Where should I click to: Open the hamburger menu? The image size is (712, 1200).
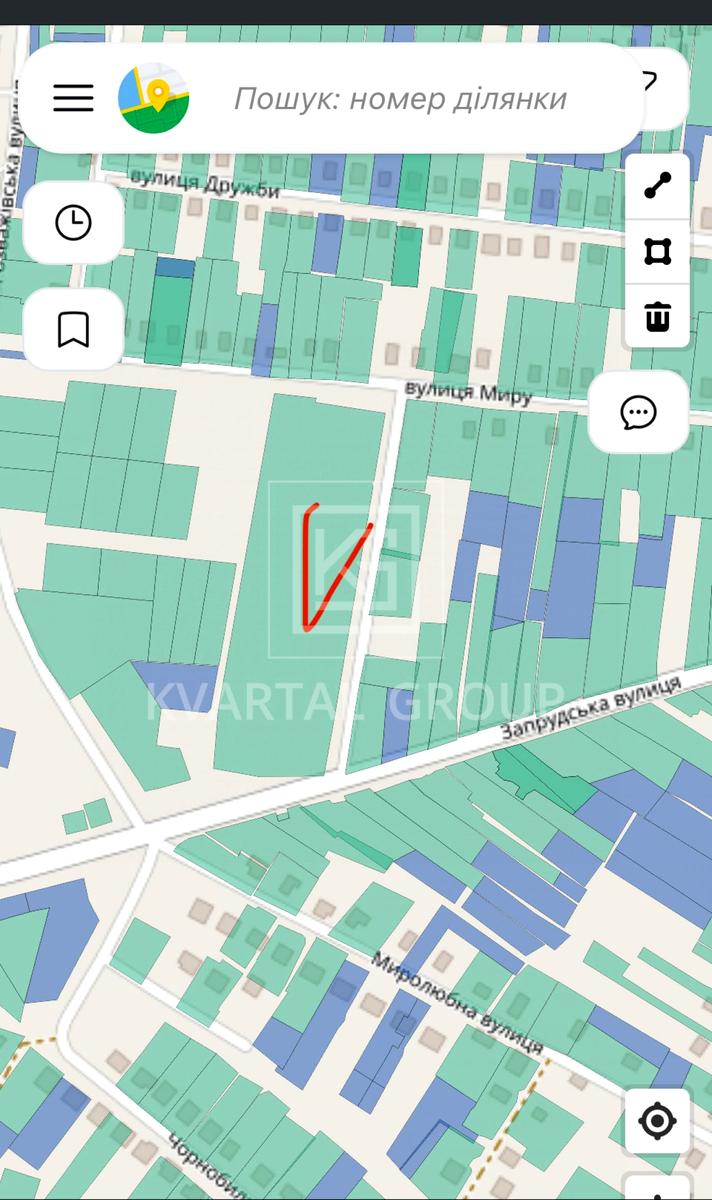[x=73, y=98]
